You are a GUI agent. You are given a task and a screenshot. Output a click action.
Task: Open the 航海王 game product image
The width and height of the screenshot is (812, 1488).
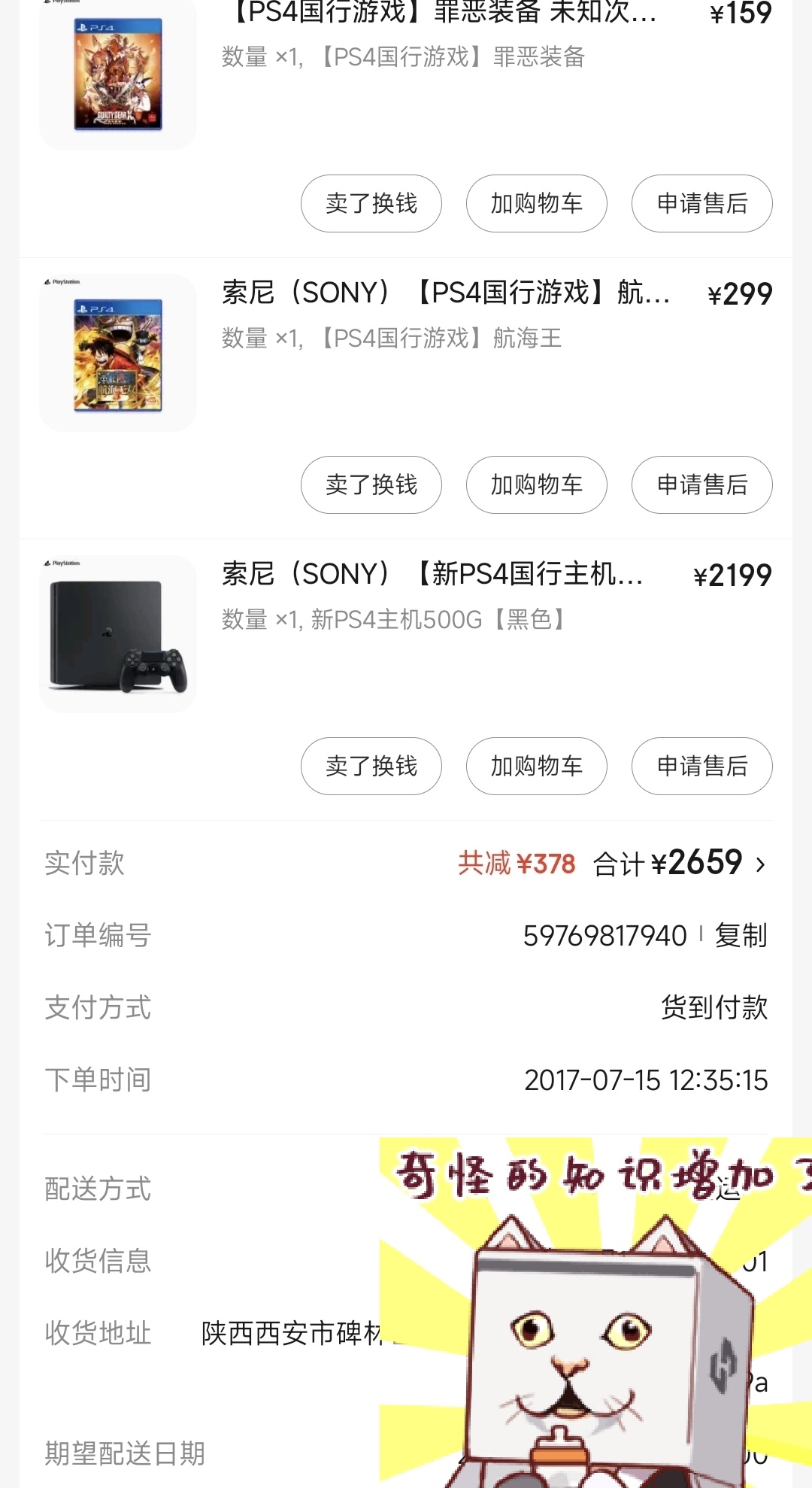point(118,354)
